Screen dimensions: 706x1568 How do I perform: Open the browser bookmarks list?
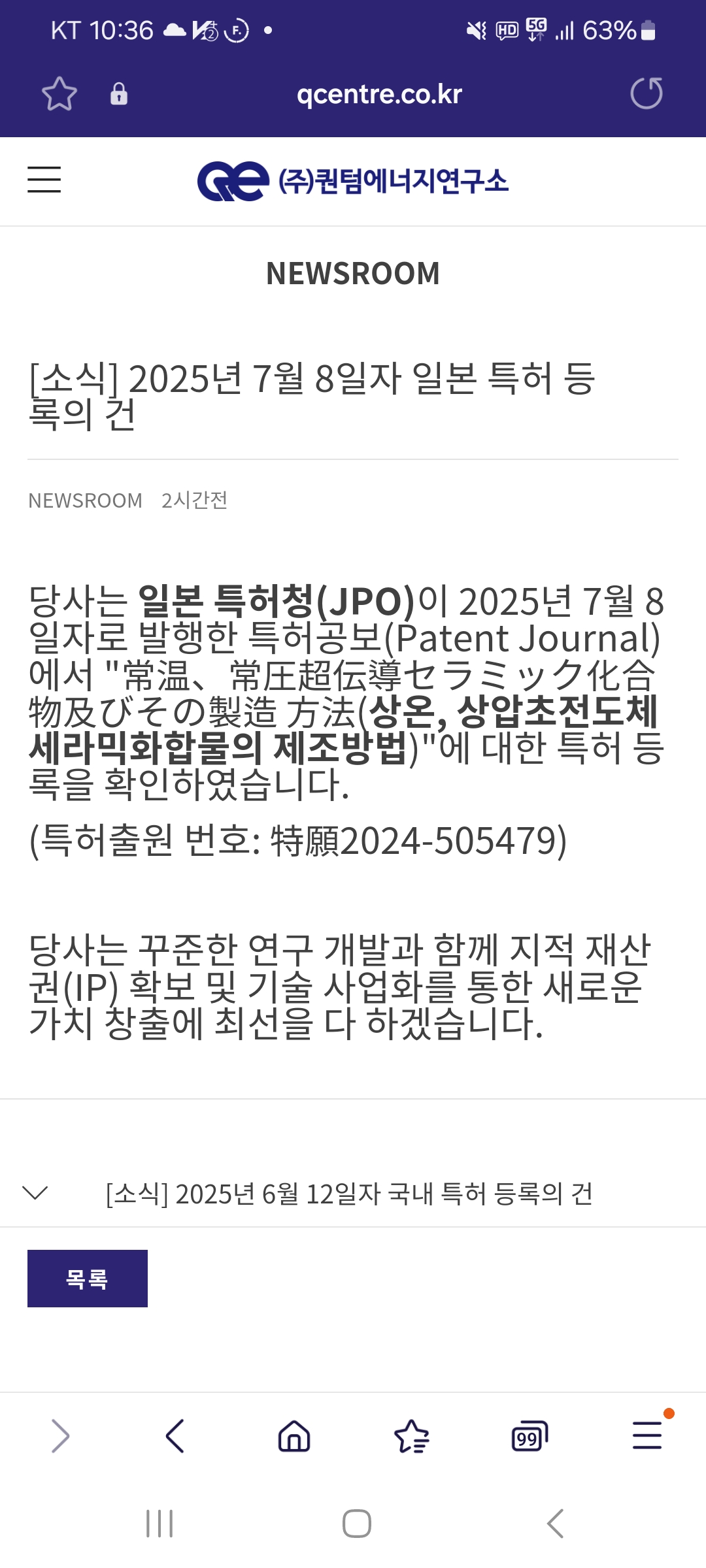(412, 1436)
